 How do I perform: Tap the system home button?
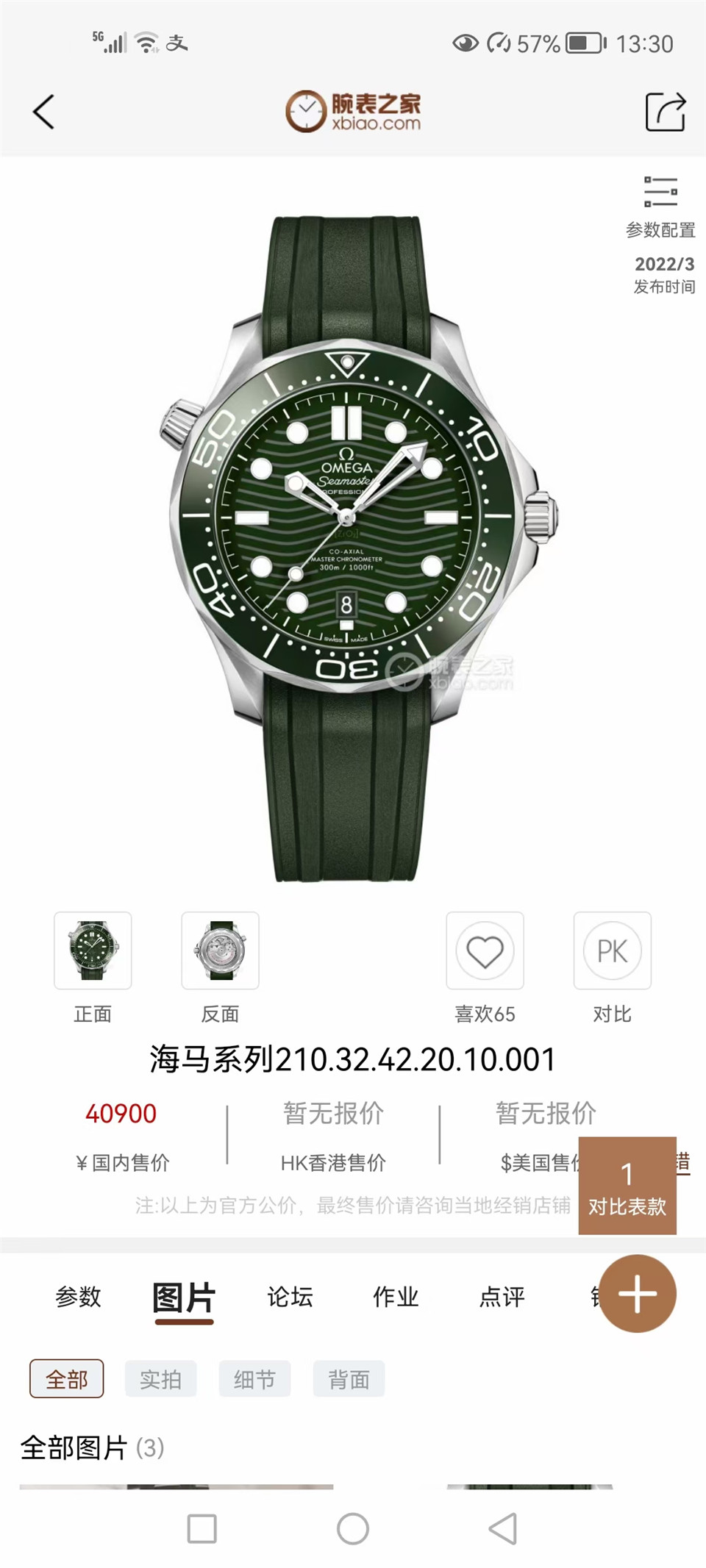(353, 1529)
